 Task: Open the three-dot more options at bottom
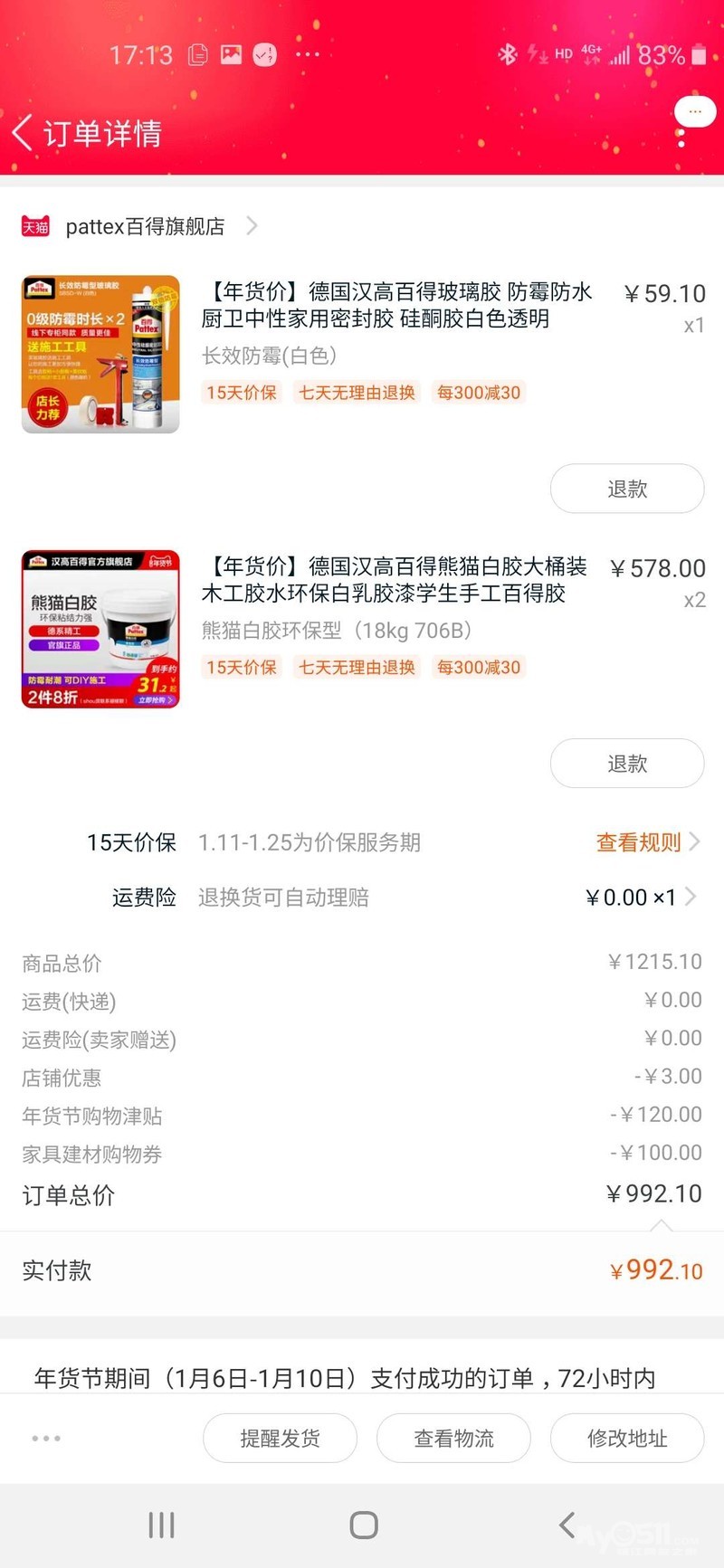click(46, 1438)
